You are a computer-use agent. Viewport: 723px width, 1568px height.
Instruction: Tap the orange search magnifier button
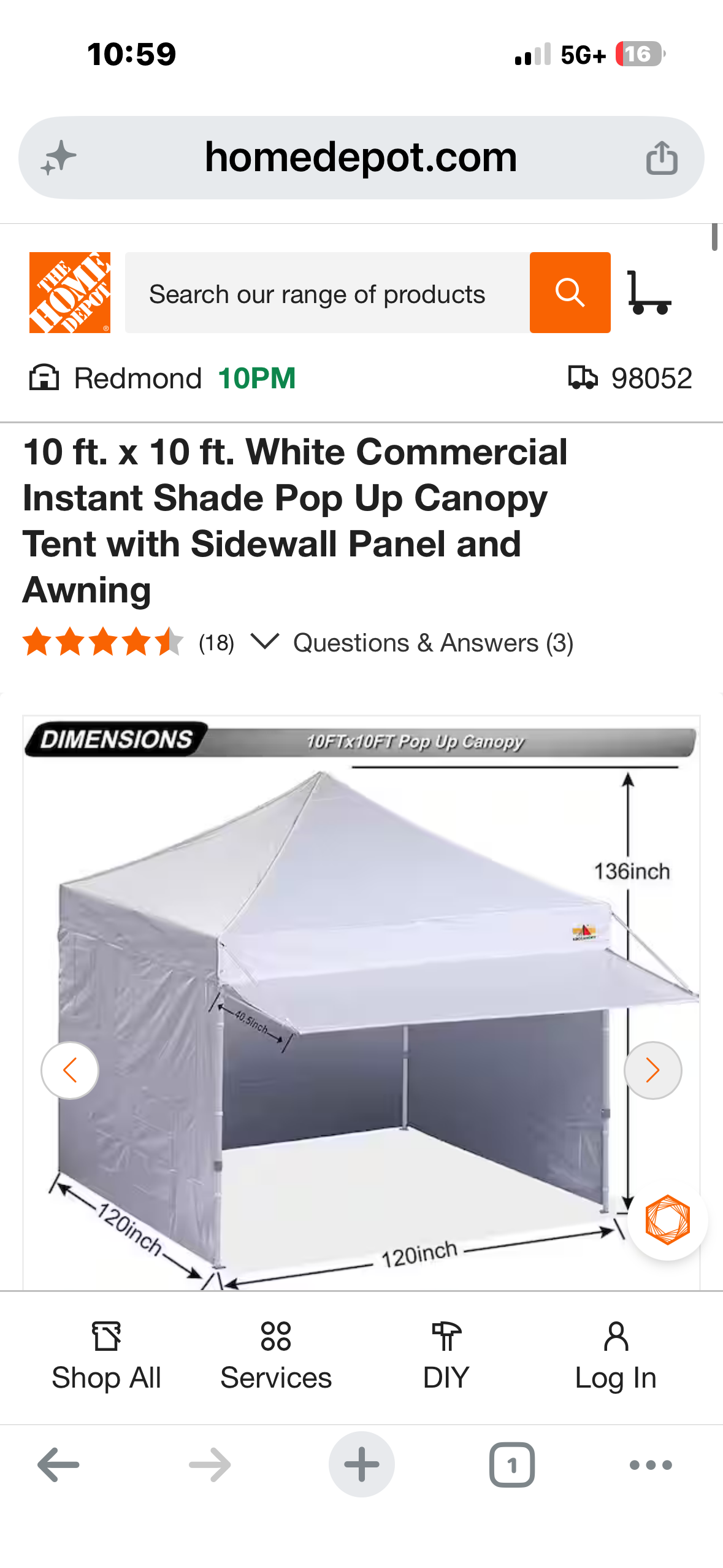point(570,293)
